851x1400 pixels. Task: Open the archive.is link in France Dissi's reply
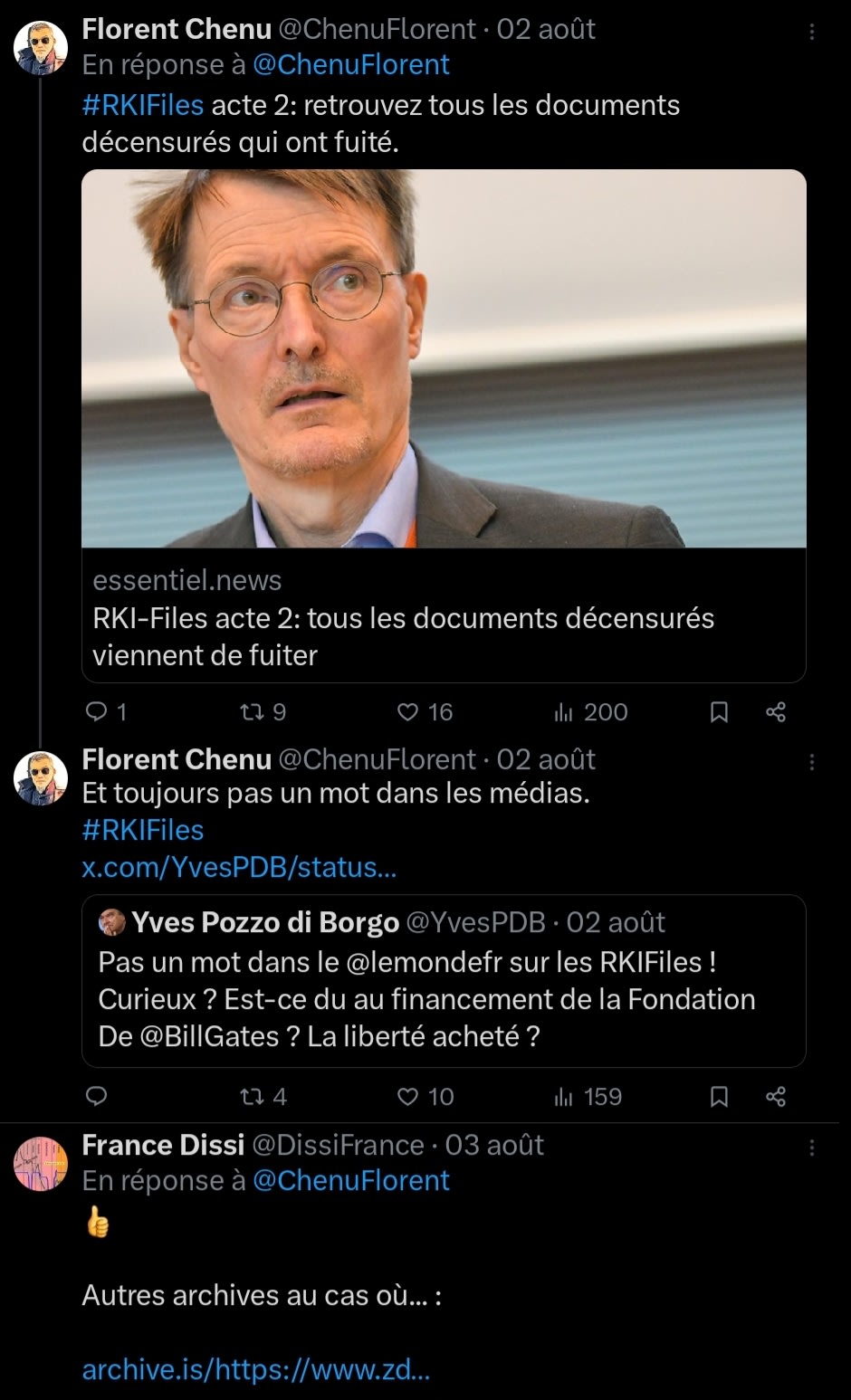click(256, 1369)
